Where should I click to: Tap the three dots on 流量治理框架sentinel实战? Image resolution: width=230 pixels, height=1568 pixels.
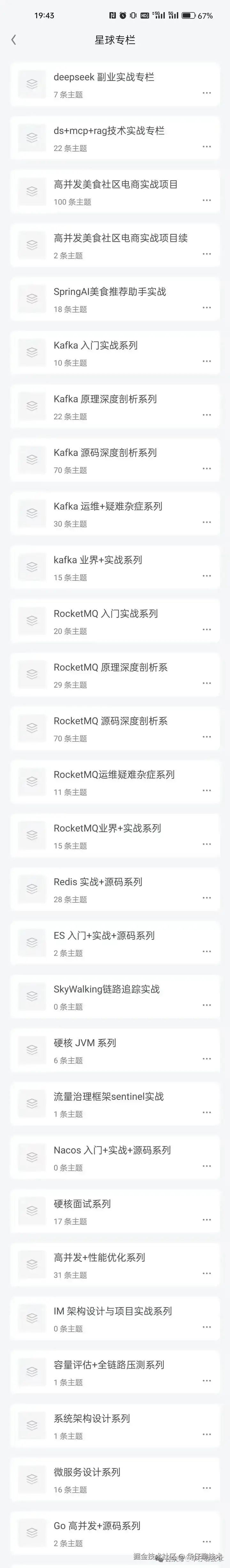(207, 1112)
